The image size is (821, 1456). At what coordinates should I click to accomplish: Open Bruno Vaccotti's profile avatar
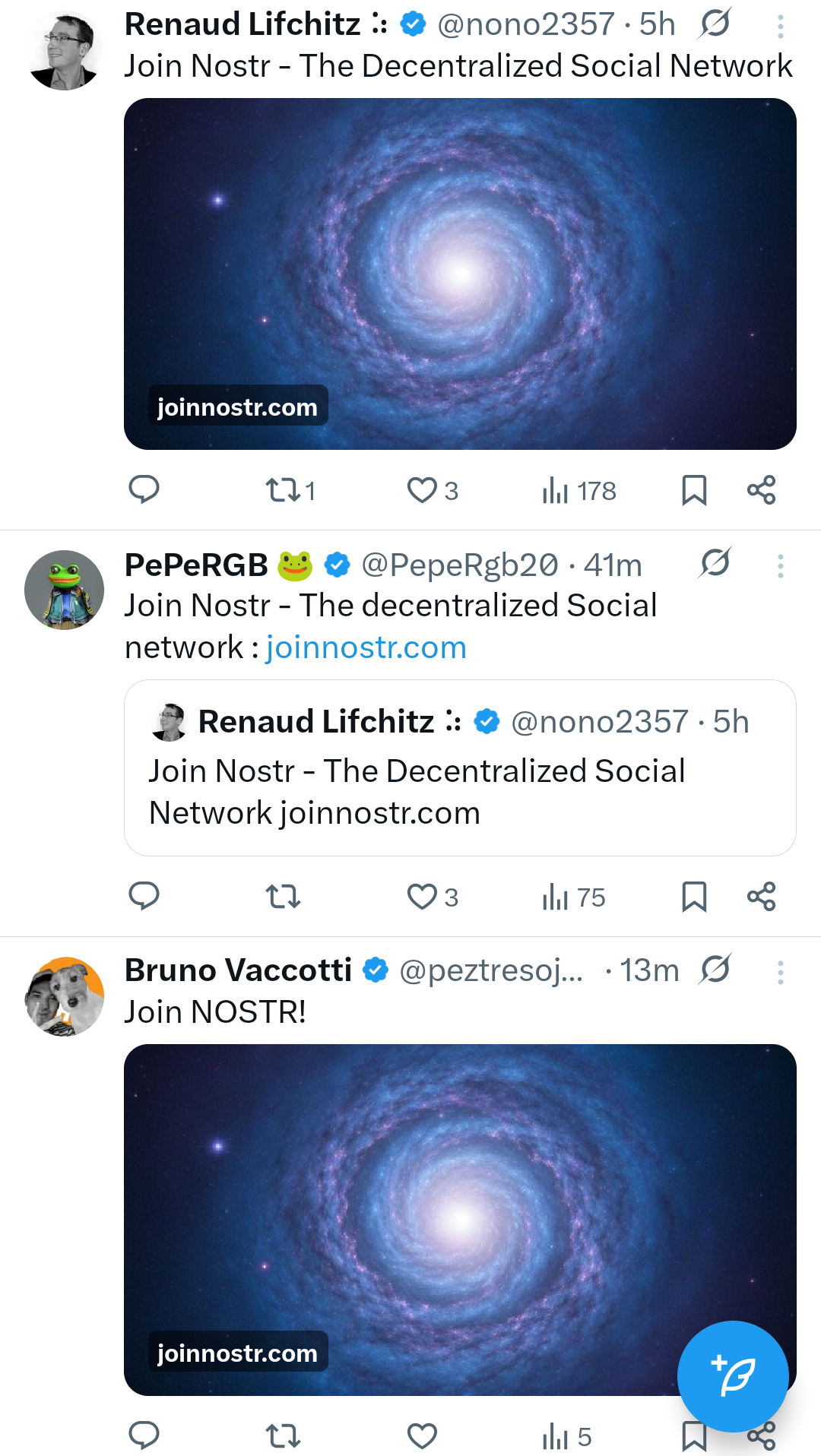[65, 996]
